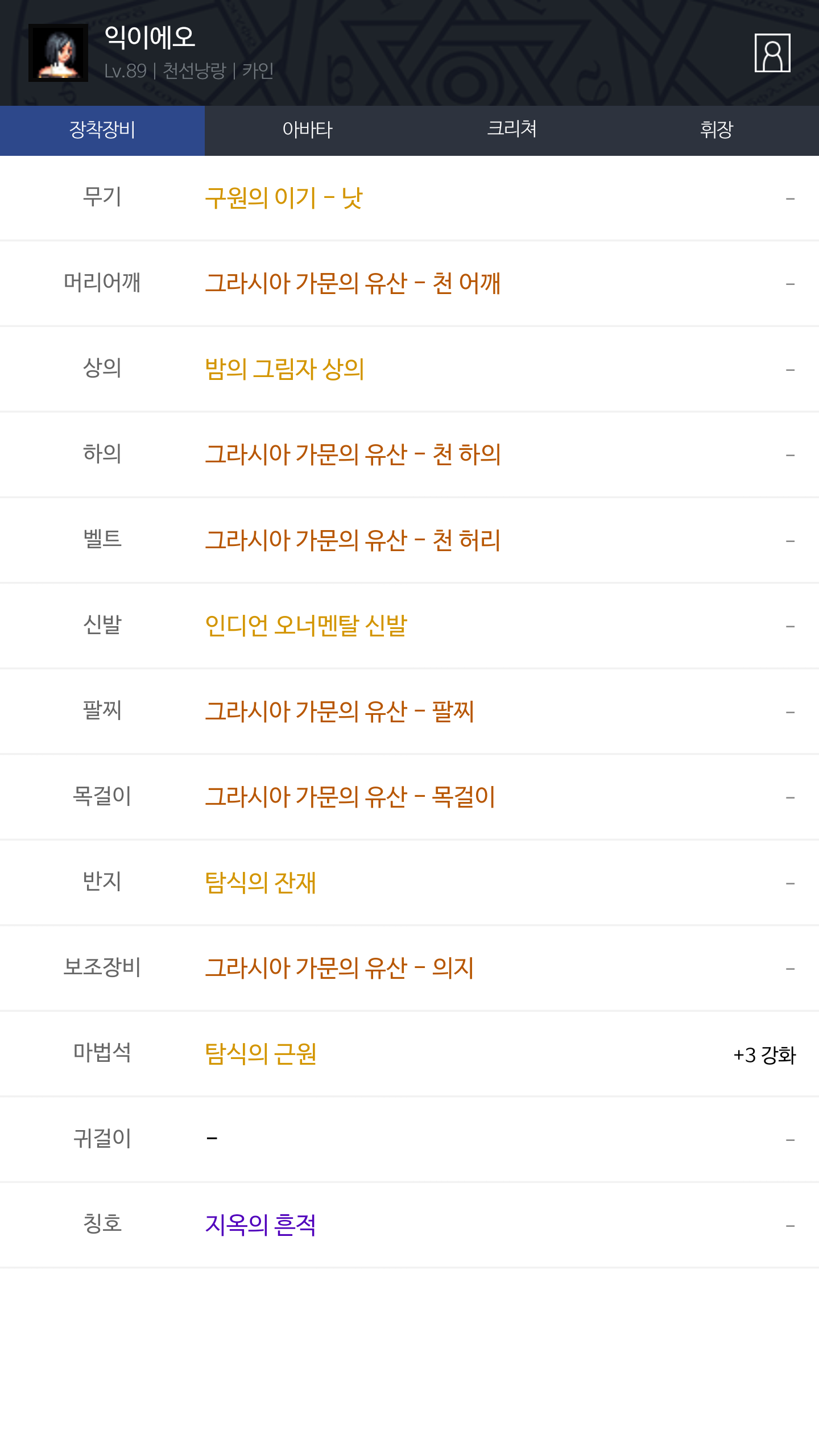This screenshot has height=1456, width=819.
Task: Open 그라시아 가문의 유산 – 목걸이
Action: pos(350,797)
